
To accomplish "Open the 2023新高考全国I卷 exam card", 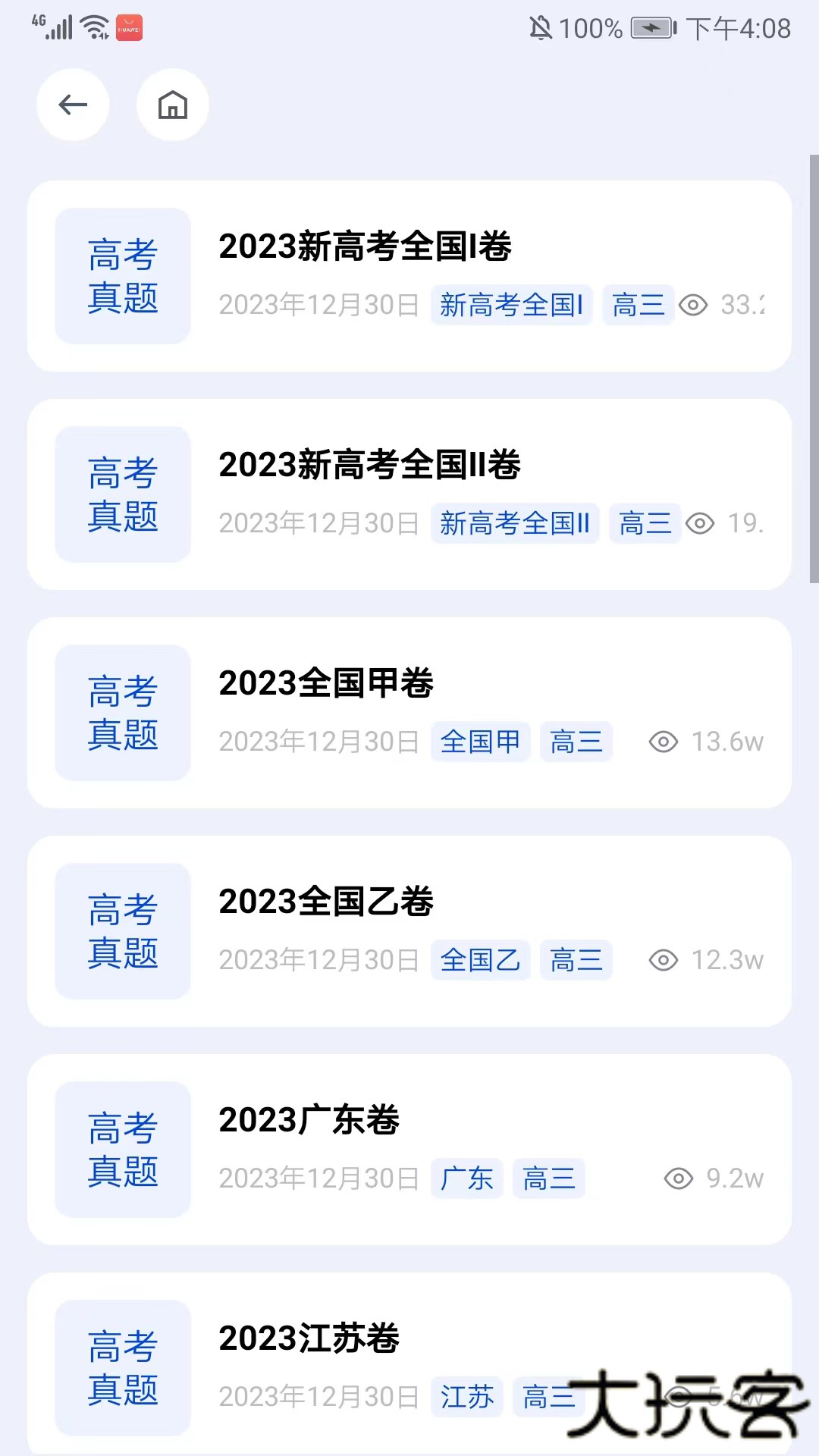I will (409, 275).
